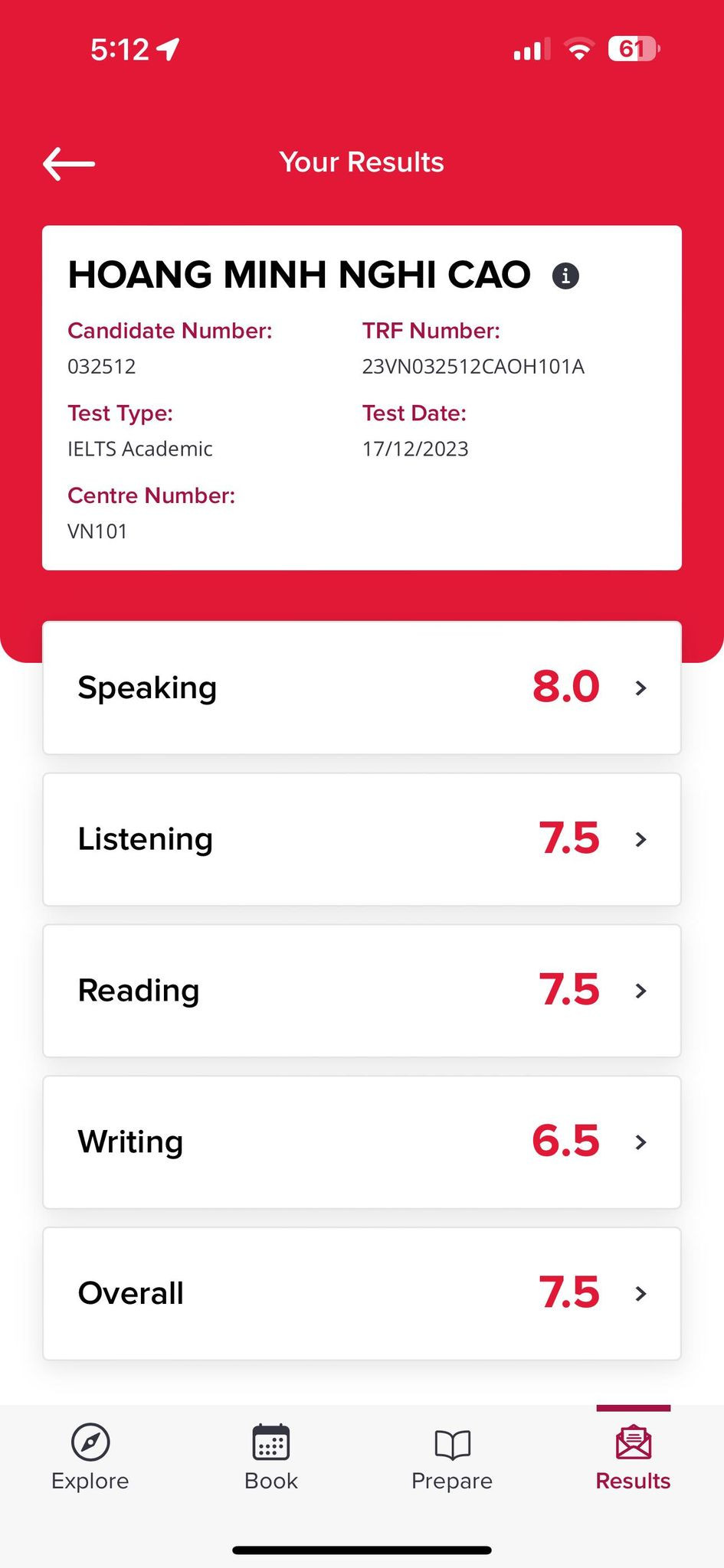The image size is (724, 1568).
Task: Open the Speaking score details
Action: pyautogui.click(x=362, y=688)
